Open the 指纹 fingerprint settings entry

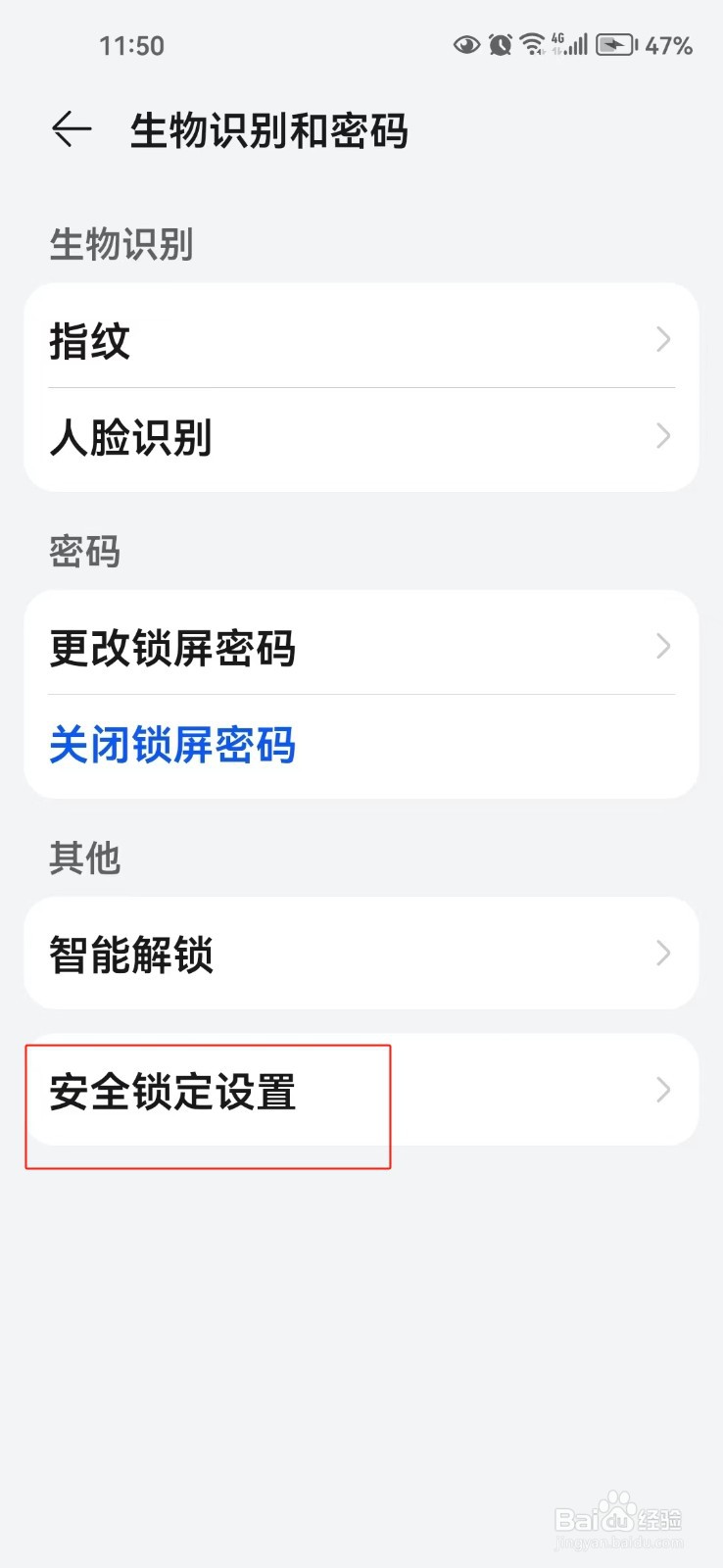(x=88, y=340)
